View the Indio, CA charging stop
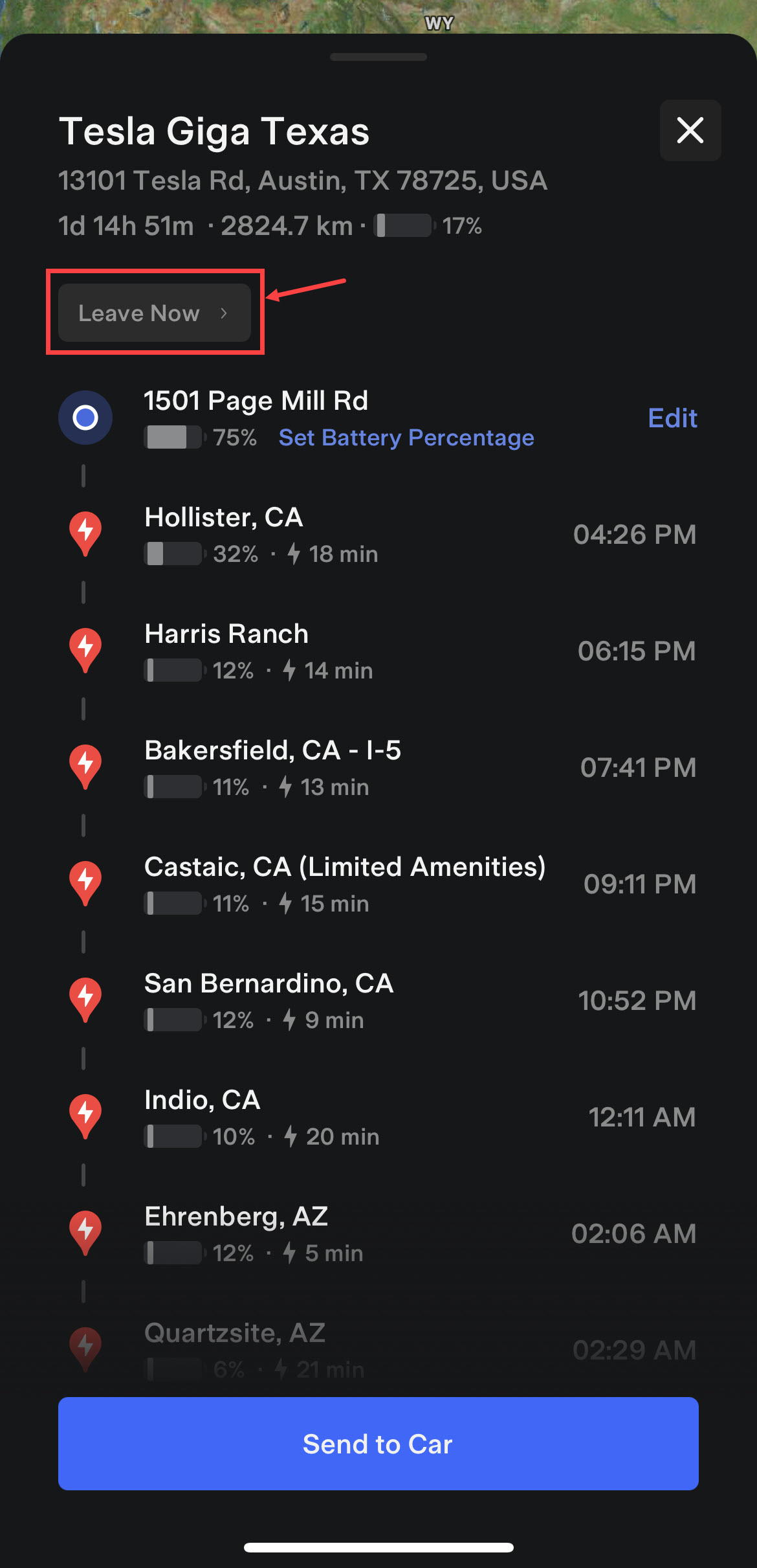The height and width of the screenshot is (1568, 757). coord(202,1101)
